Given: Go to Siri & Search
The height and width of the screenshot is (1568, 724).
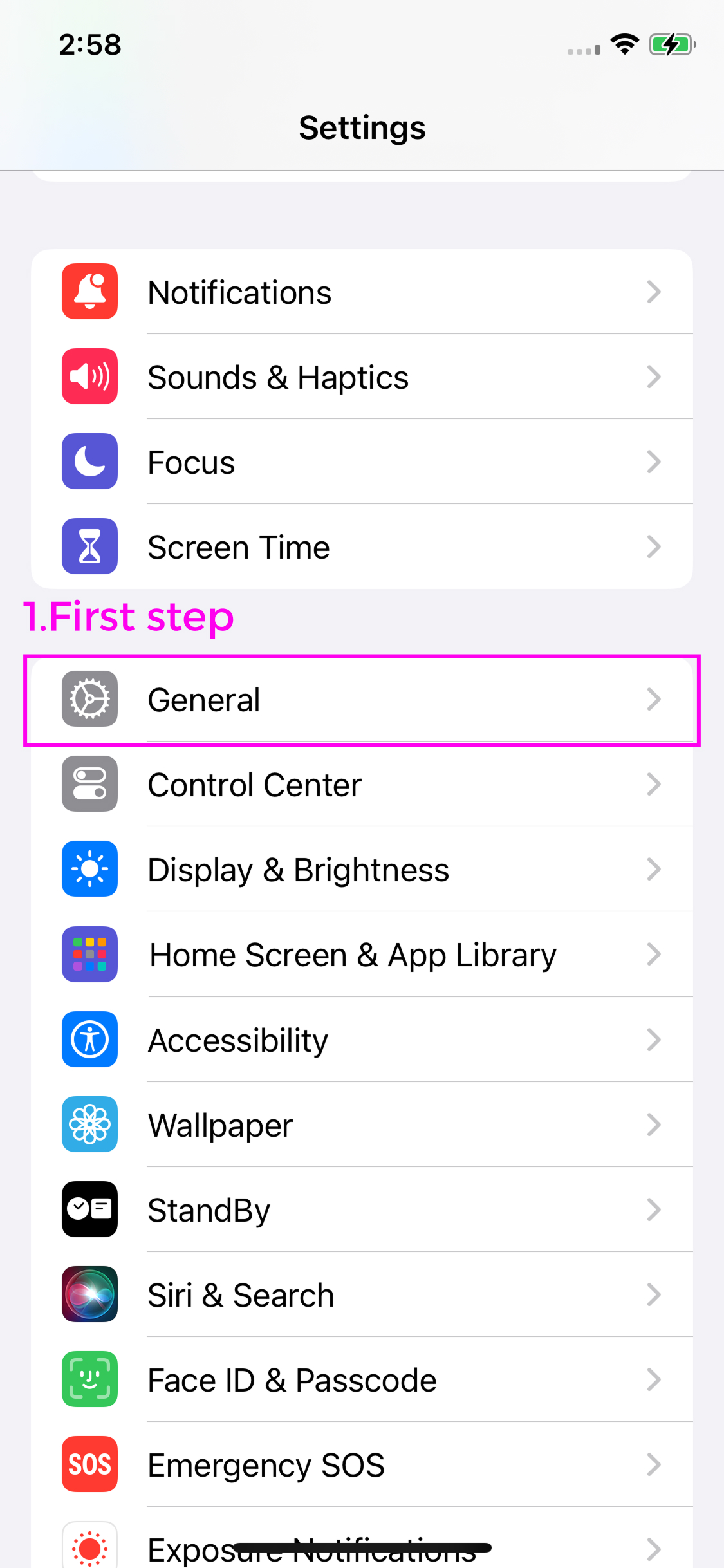Looking at the screenshot, I should point(362,1295).
